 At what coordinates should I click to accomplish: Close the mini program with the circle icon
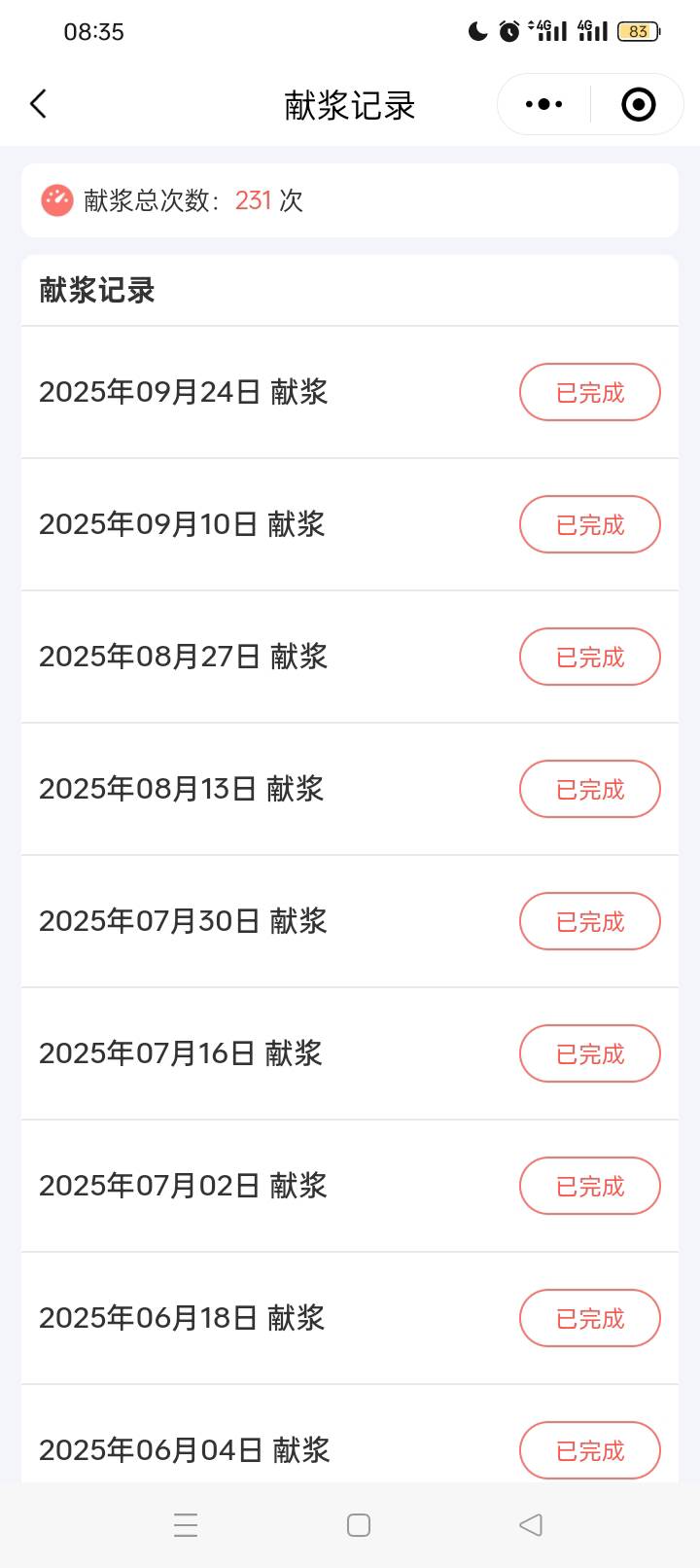point(638,104)
